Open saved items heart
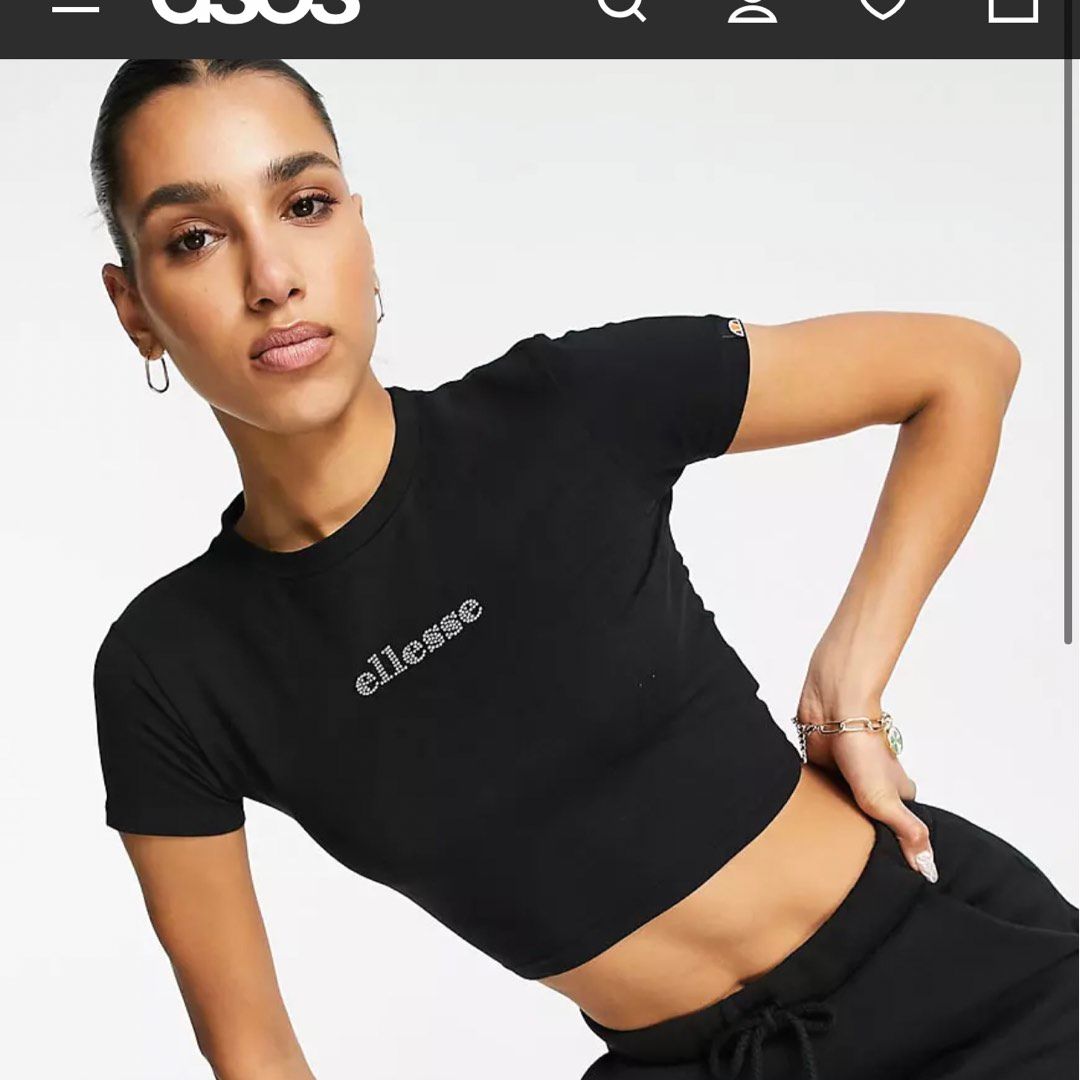The image size is (1080, 1080). pyautogui.click(x=883, y=8)
